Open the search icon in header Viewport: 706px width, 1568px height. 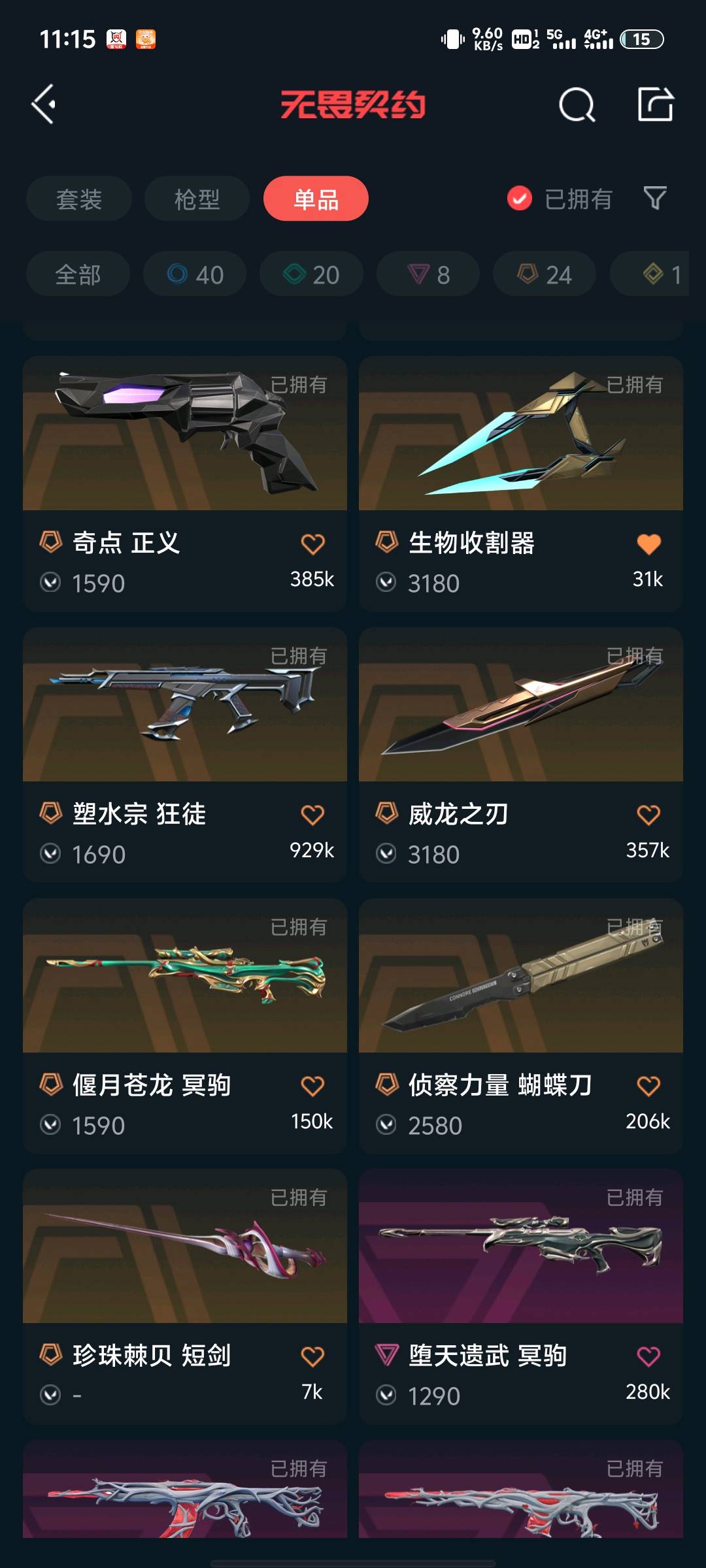(x=577, y=105)
